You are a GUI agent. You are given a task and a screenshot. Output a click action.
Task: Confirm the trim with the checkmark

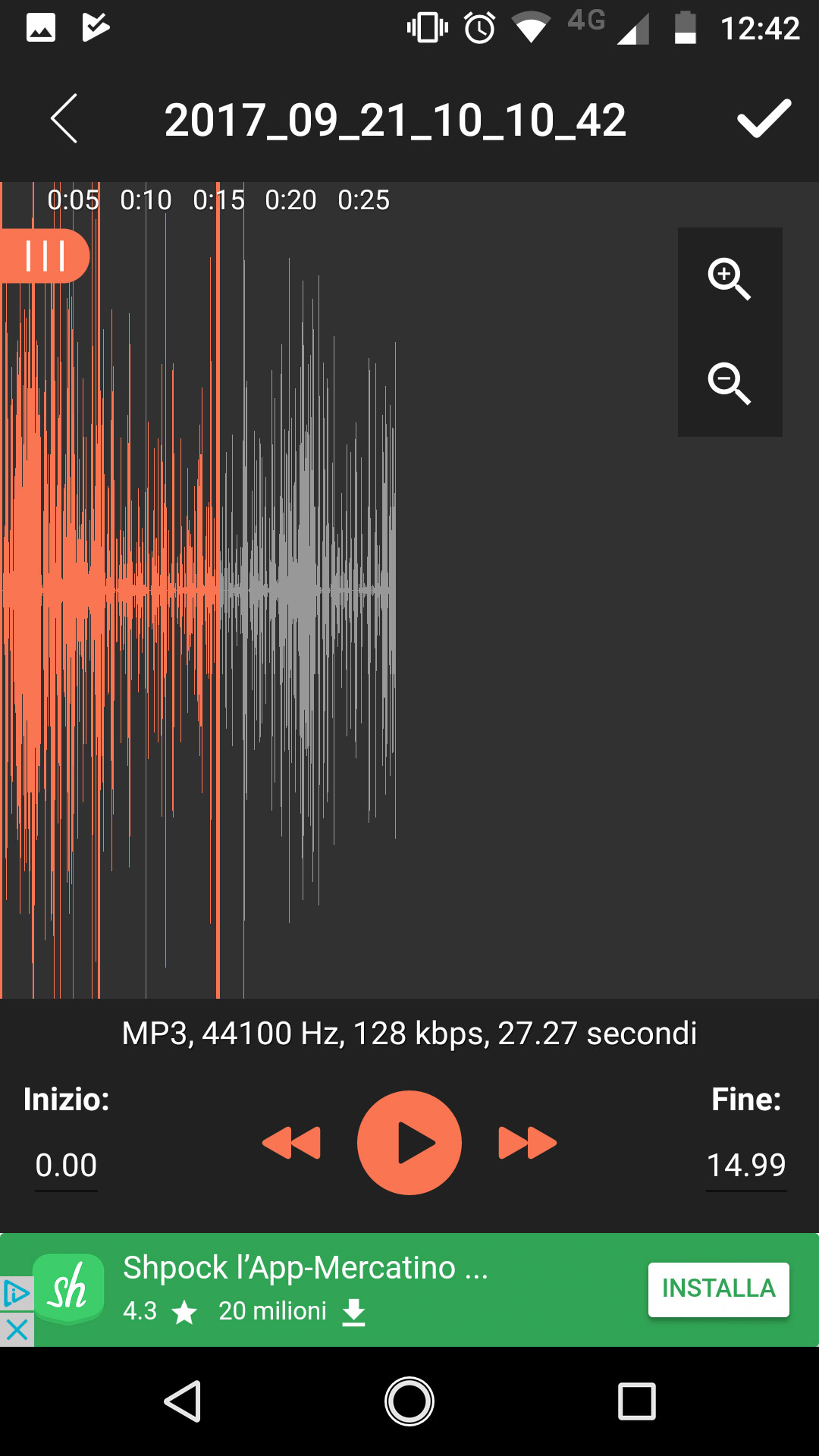[x=764, y=119]
